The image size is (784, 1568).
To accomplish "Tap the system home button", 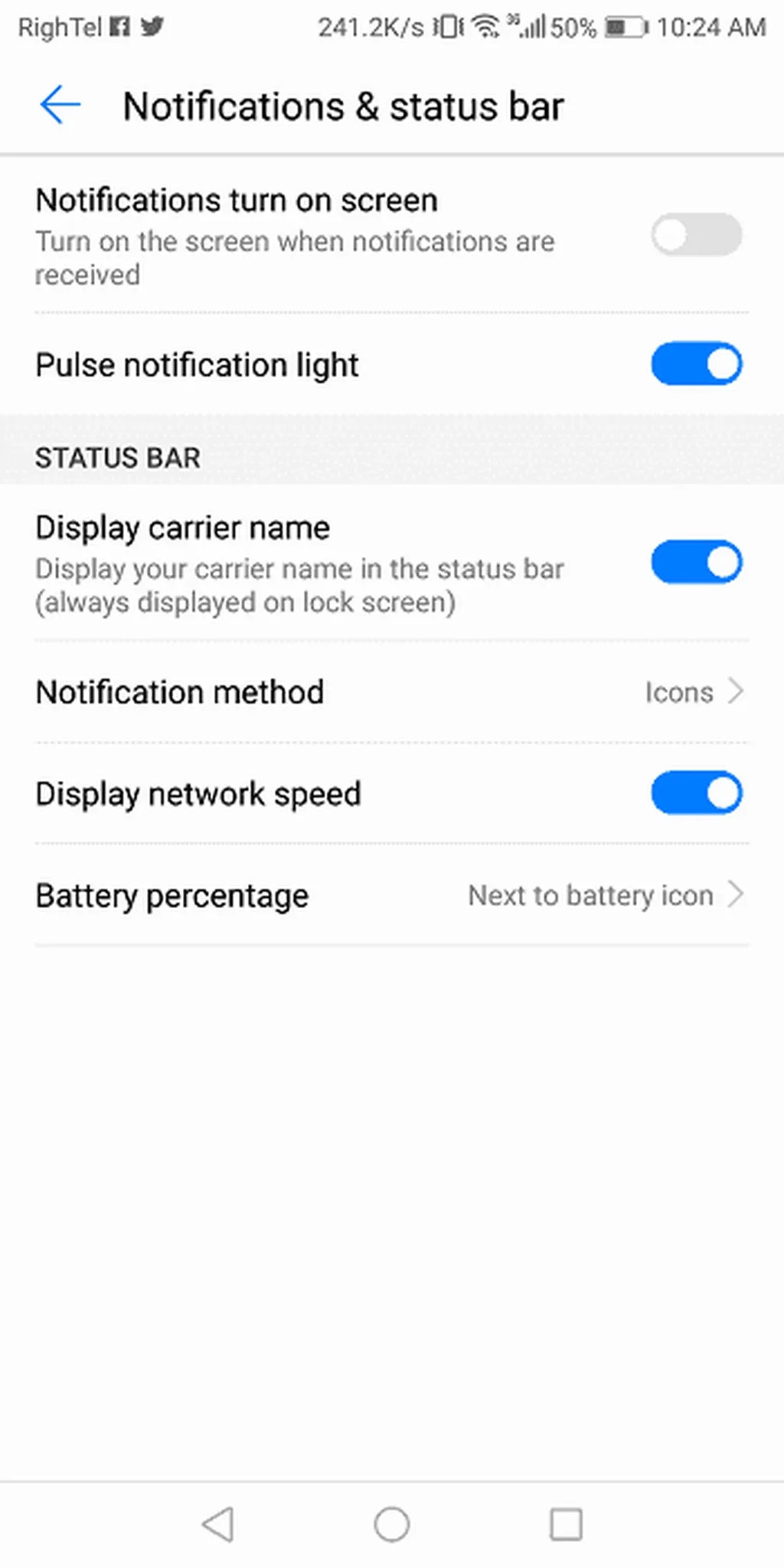I will 391,1524.
